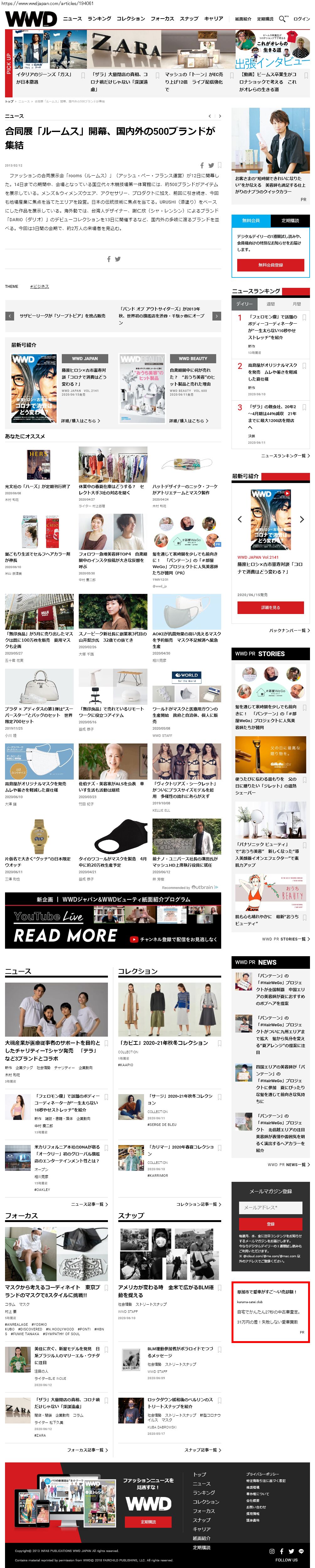Open ニュースランキング一覧 link
Screen dimensions: 315x1568
tap(285, 455)
